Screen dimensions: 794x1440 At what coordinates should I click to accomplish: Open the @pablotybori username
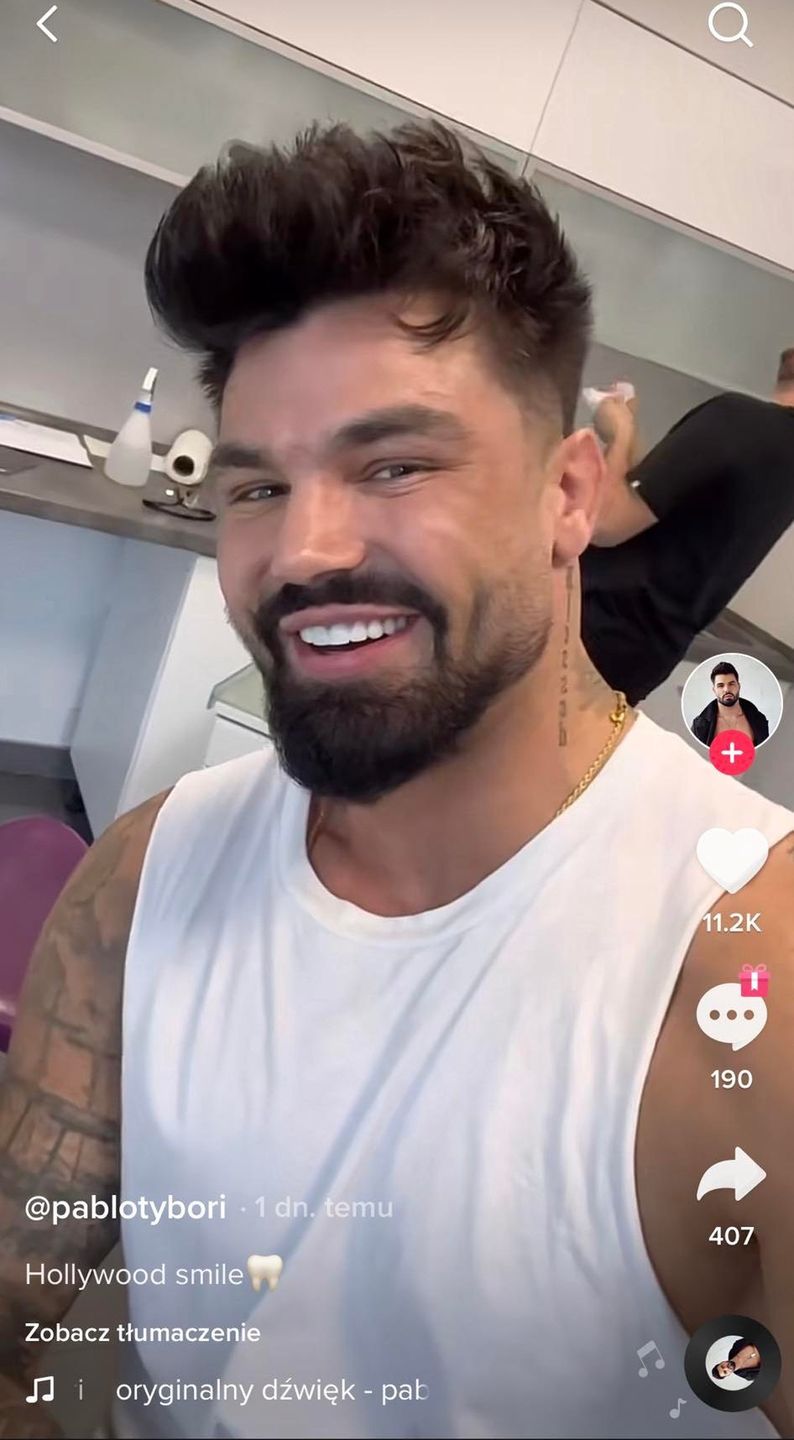tap(125, 1208)
